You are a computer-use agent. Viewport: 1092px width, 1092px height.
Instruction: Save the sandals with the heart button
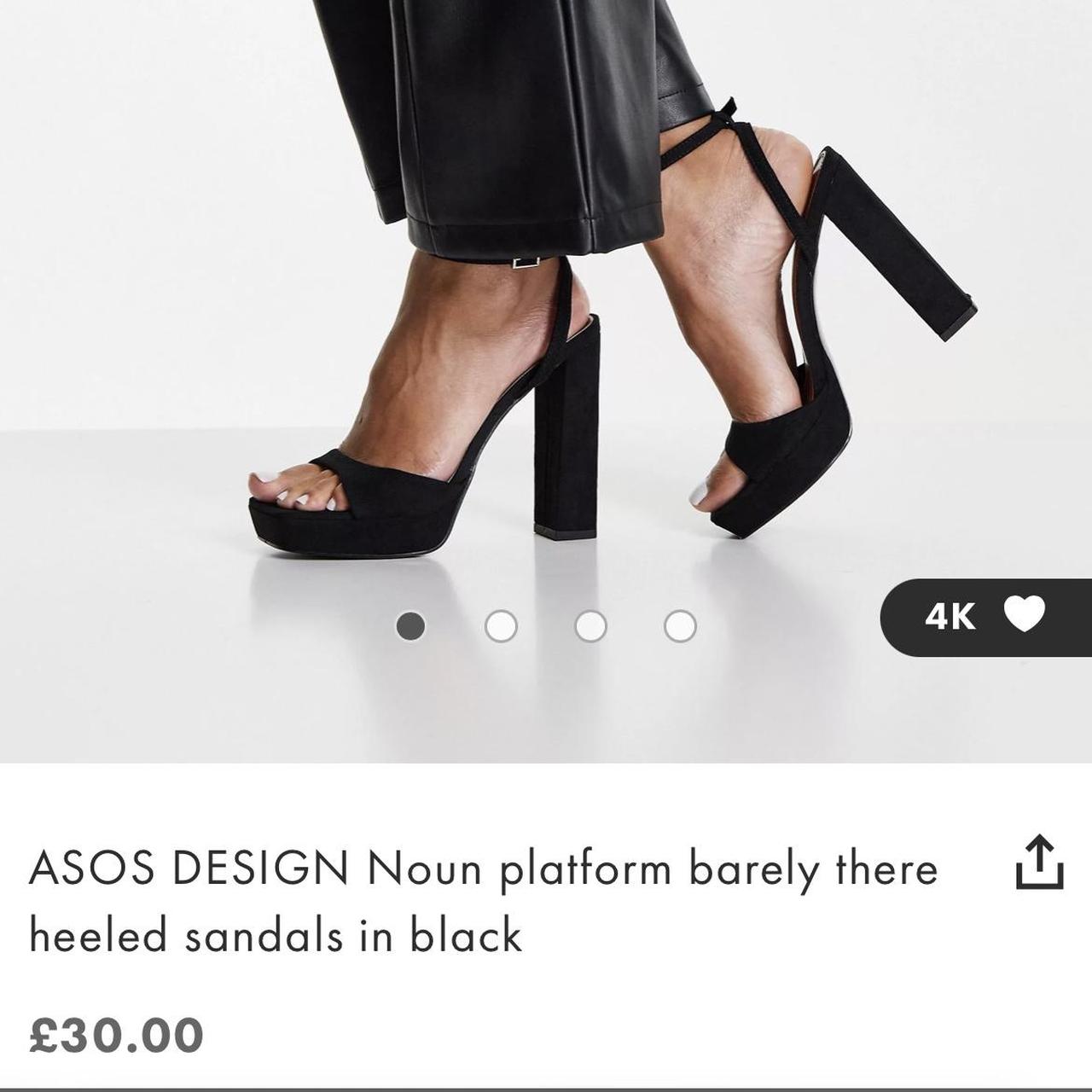(1023, 616)
